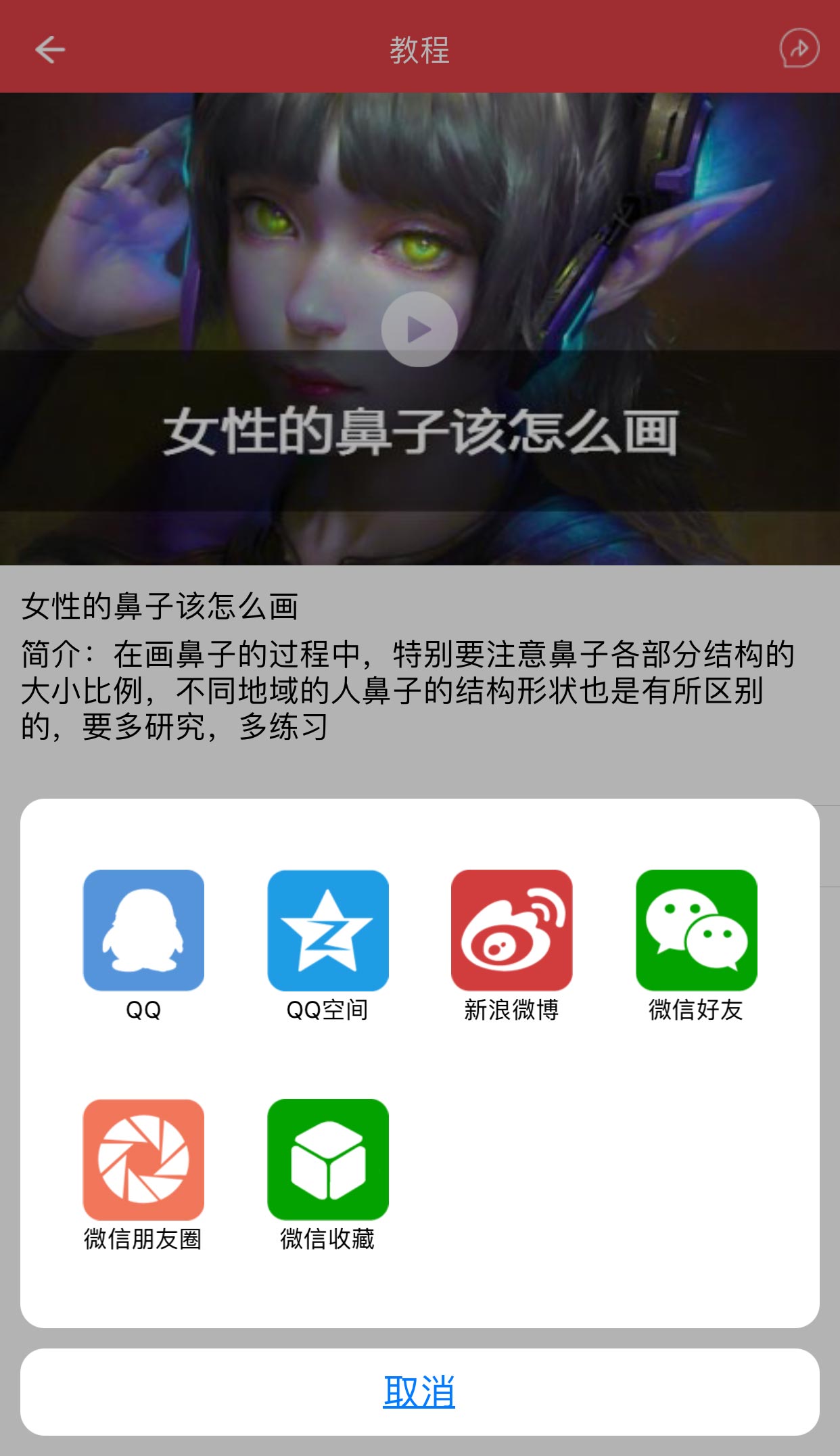Save to 微信收藏
Screen dimensions: 840x1456
(328, 1159)
